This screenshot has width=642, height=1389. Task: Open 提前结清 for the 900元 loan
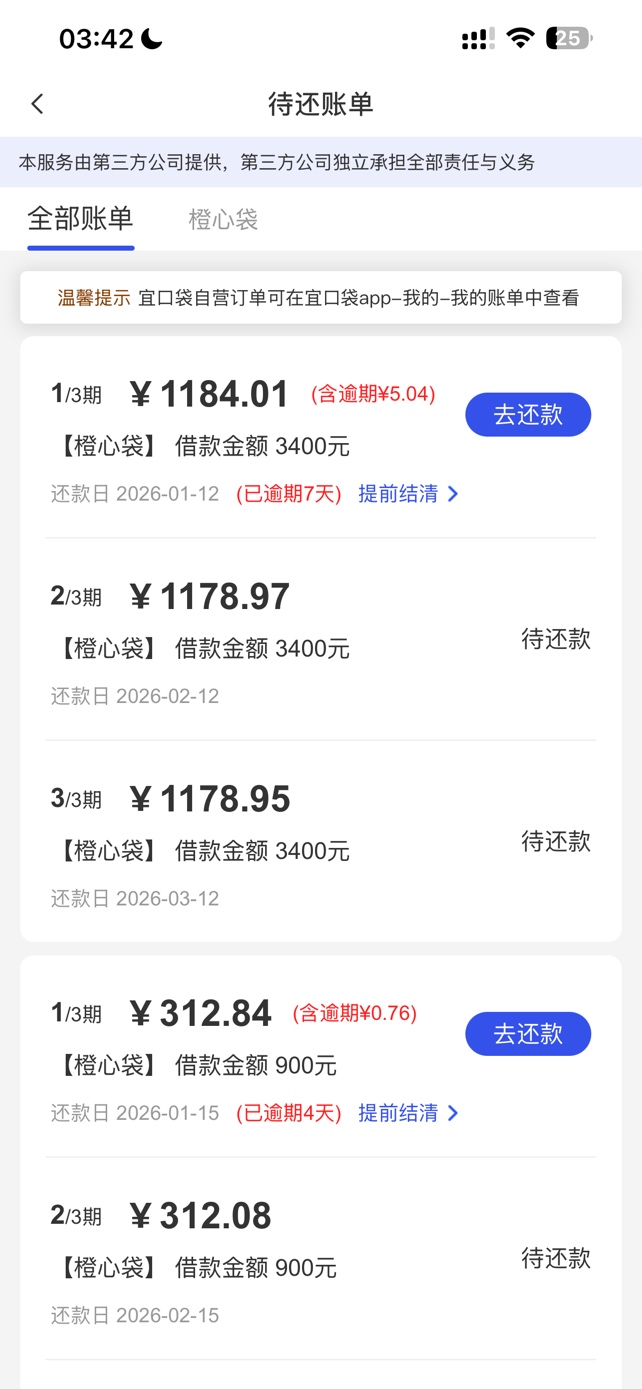[408, 1113]
